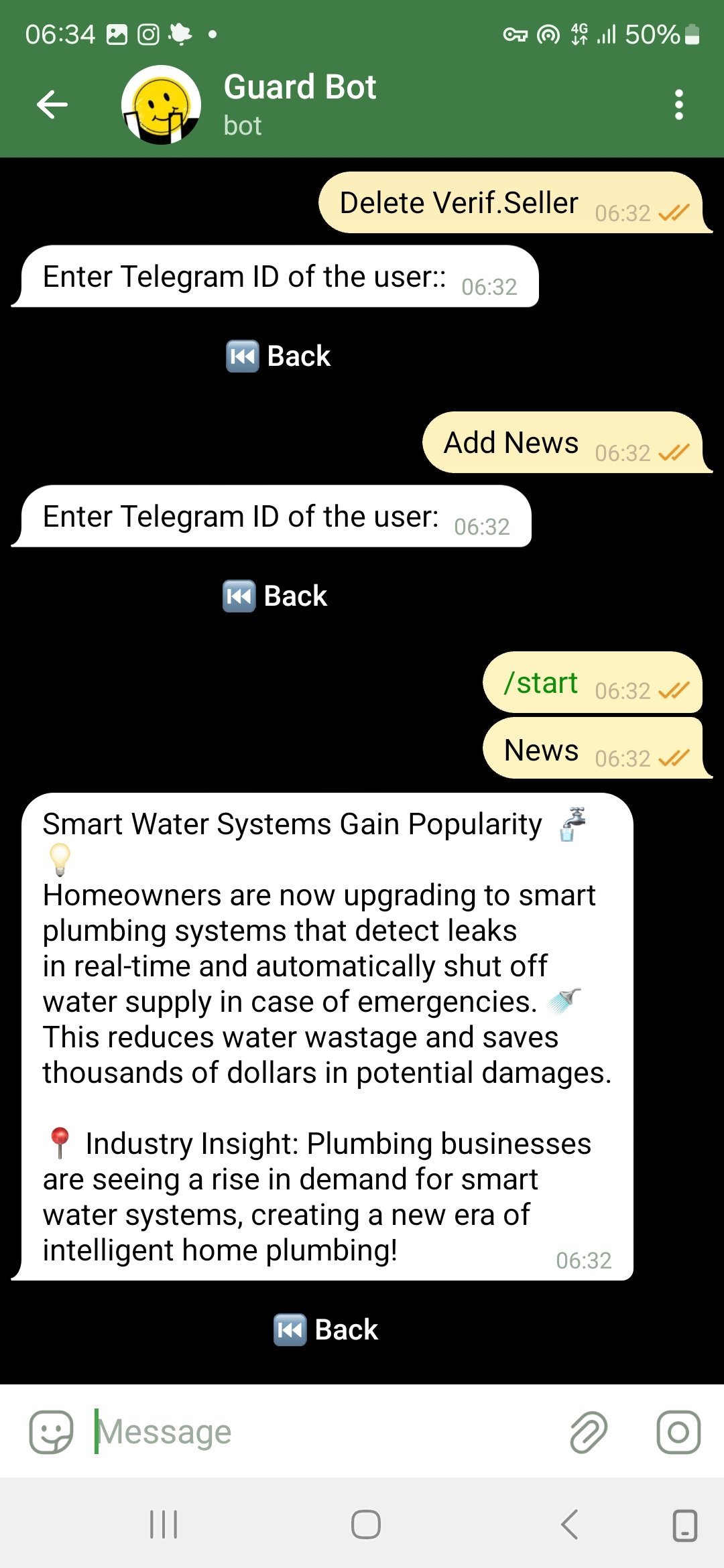Viewport: 724px width, 1568px height.
Task: Open the sticker and emoji panel
Action: coord(51,1432)
